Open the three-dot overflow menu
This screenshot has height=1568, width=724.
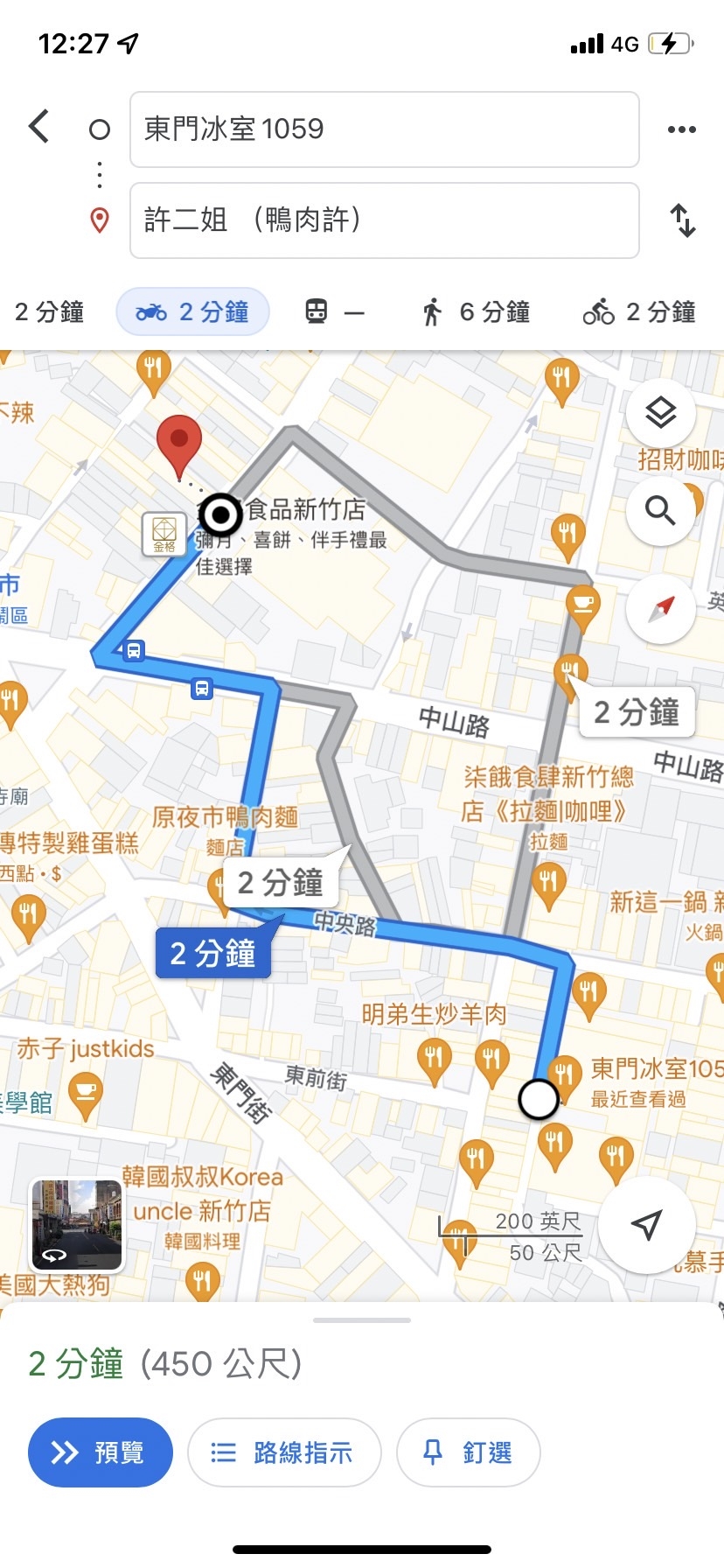(x=681, y=129)
